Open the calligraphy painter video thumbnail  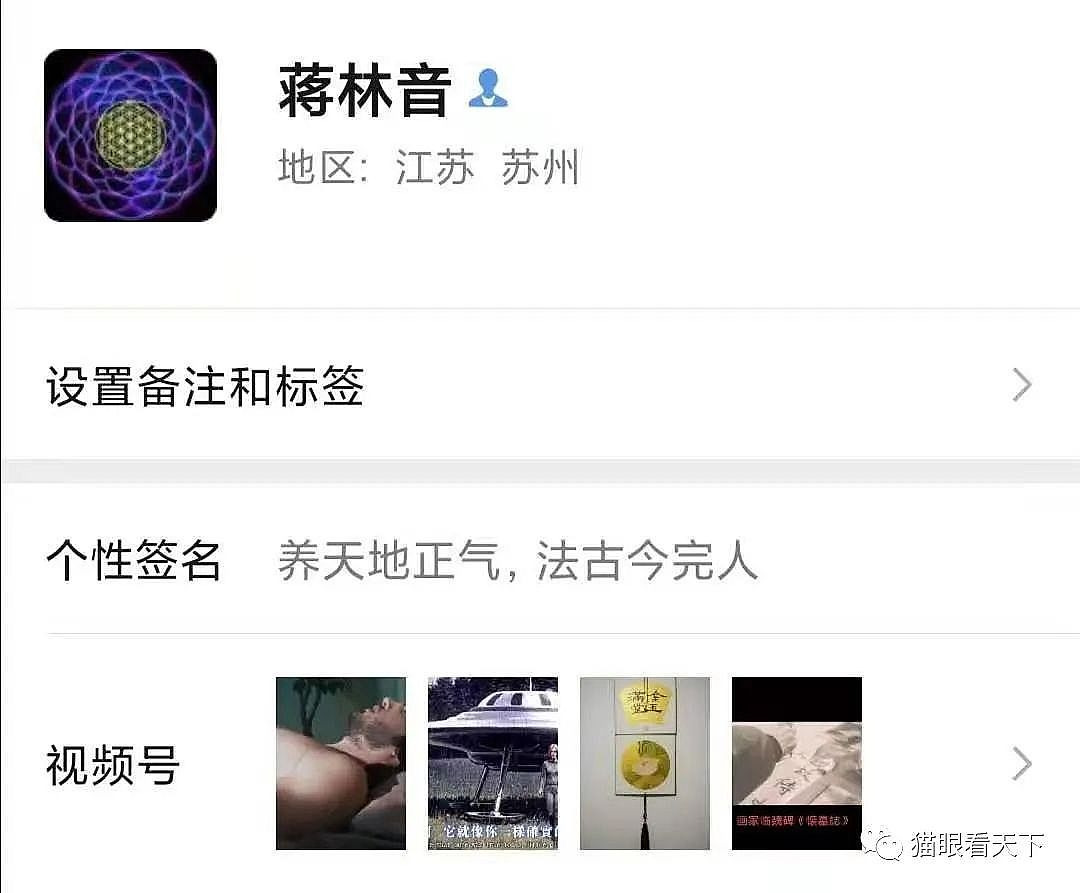tap(797, 763)
